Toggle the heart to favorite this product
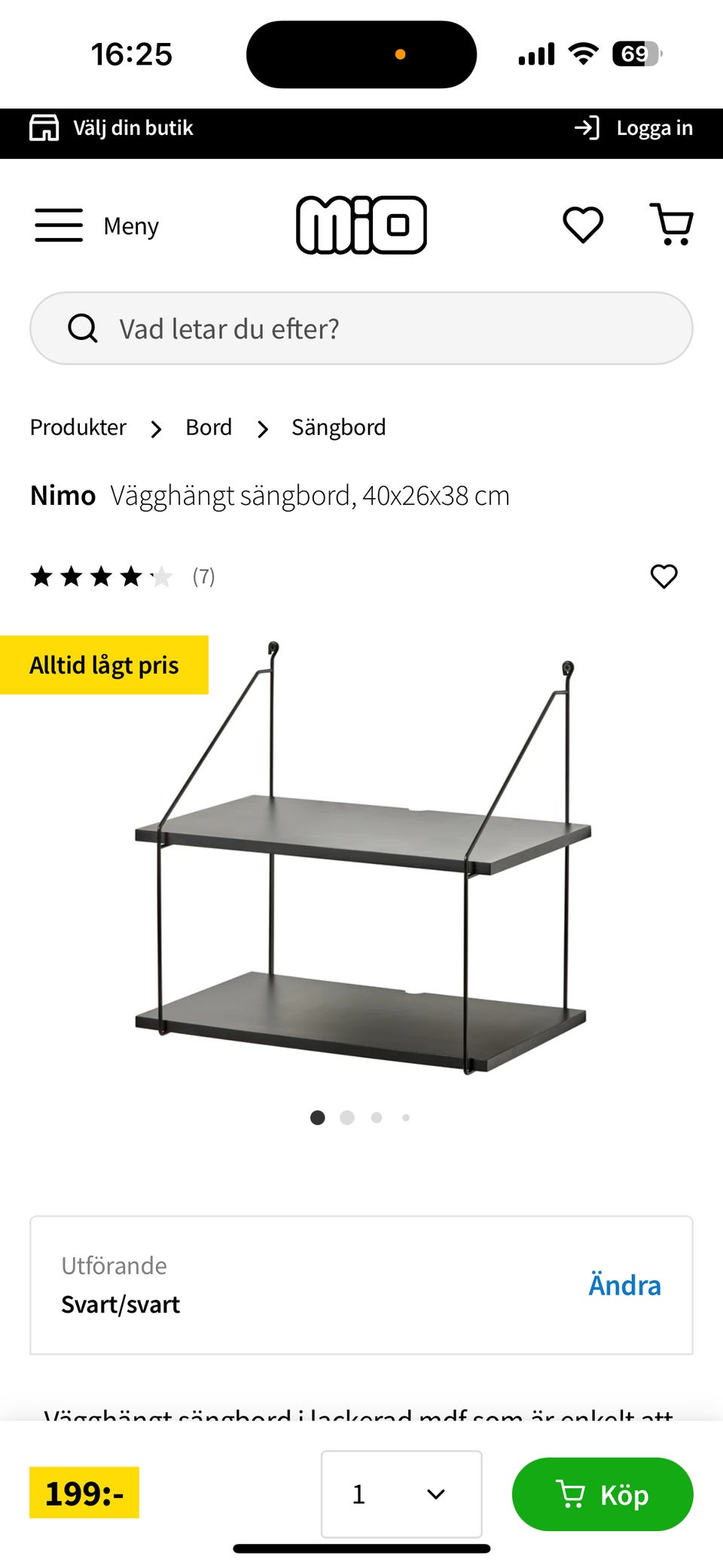 tap(664, 576)
